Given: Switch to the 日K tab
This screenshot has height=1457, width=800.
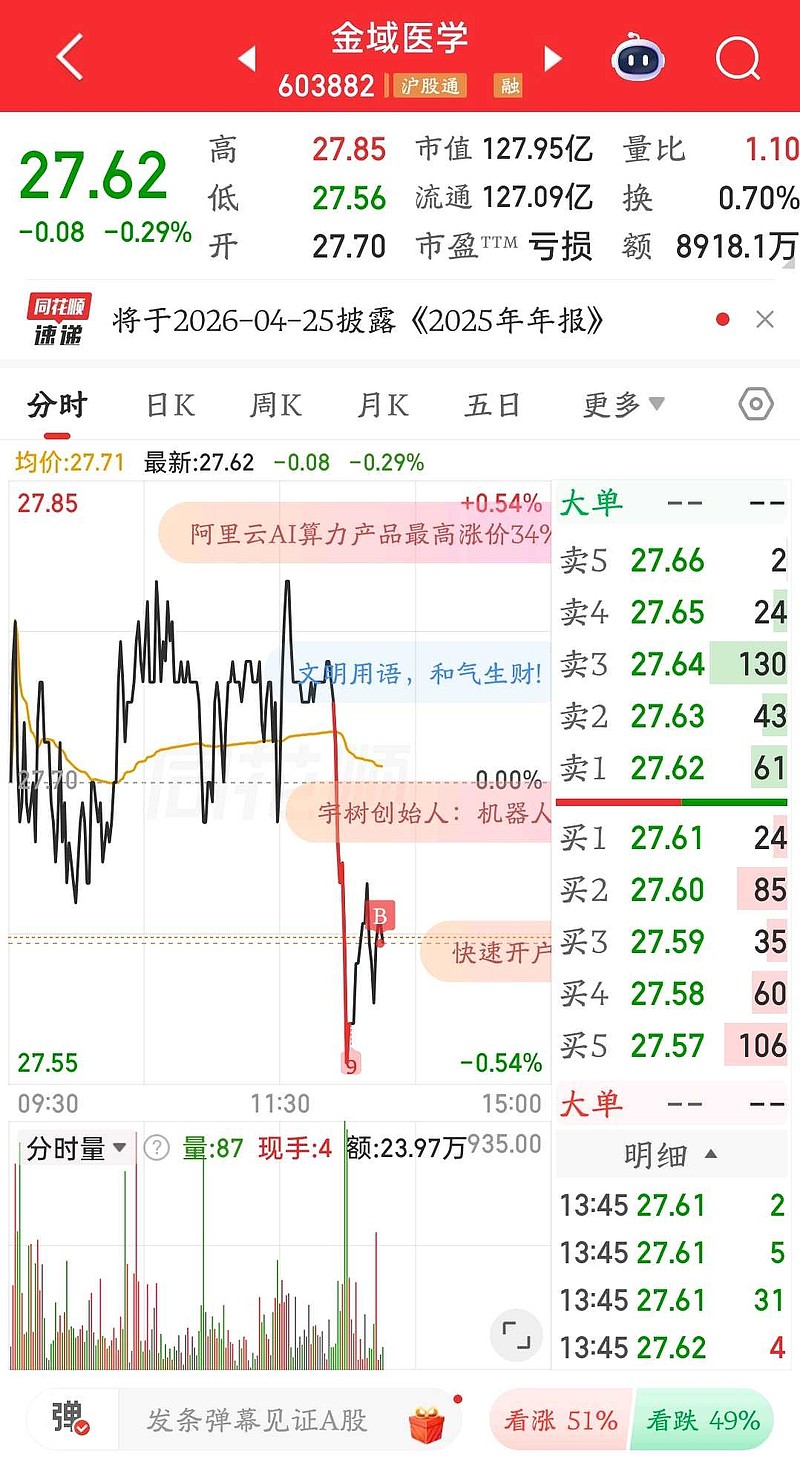Looking at the screenshot, I should [x=169, y=403].
